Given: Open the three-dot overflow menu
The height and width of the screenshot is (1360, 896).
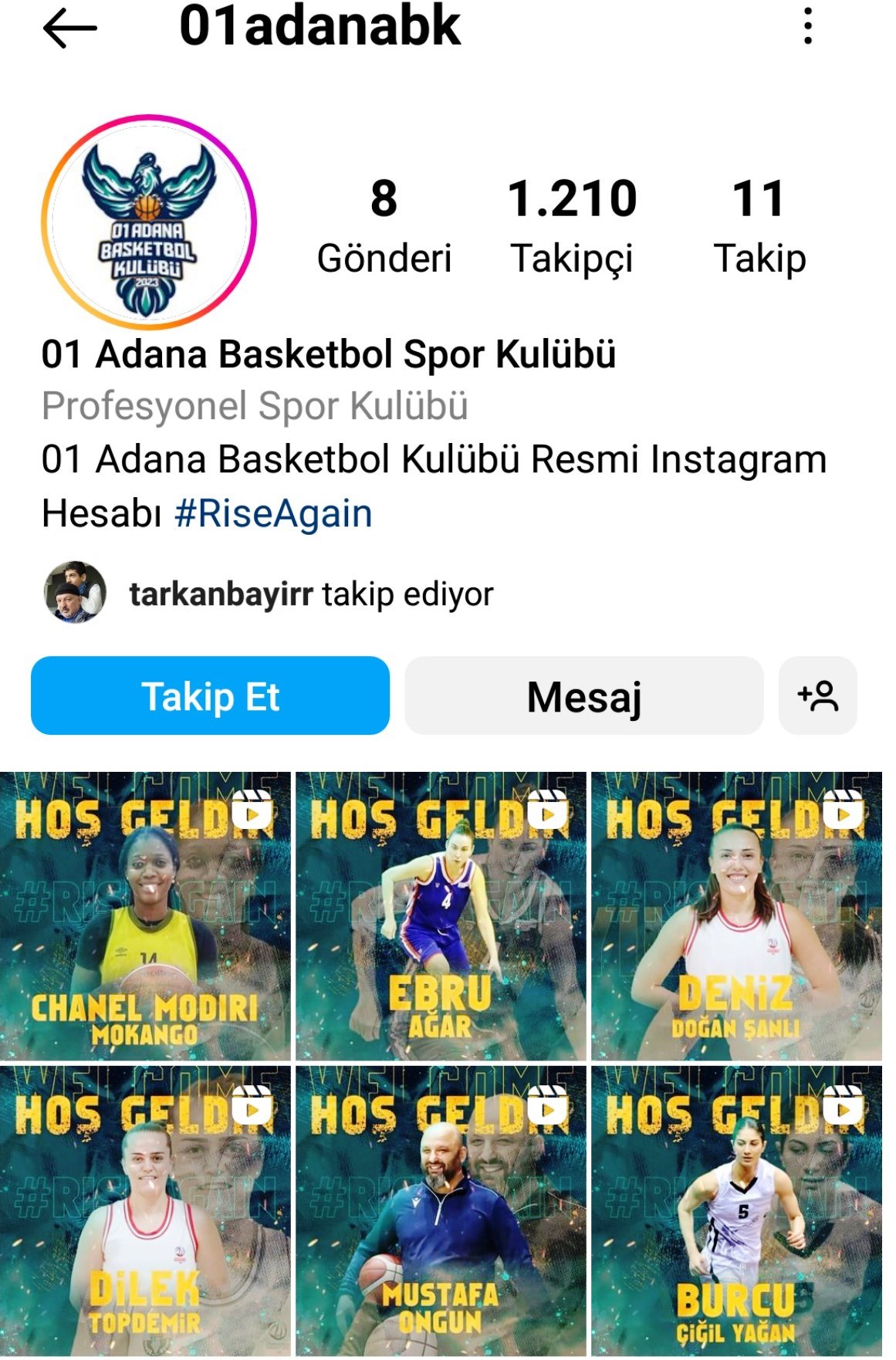Looking at the screenshot, I should click(807, 26).
